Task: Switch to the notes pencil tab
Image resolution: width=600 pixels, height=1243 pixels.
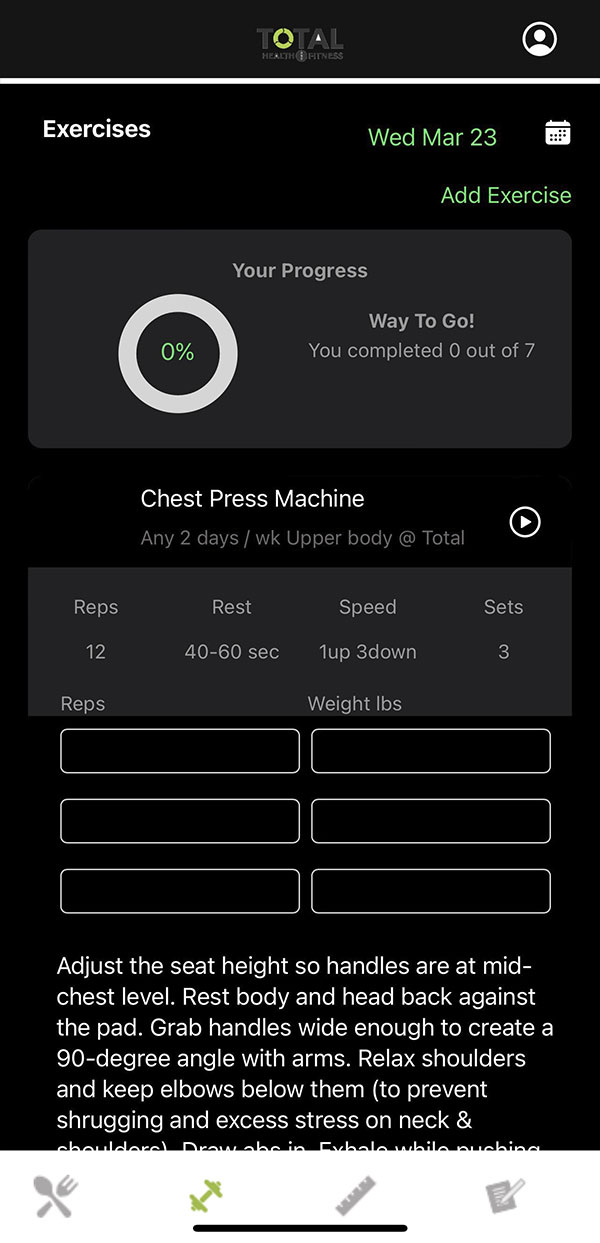Action: tap(506, 1195)
